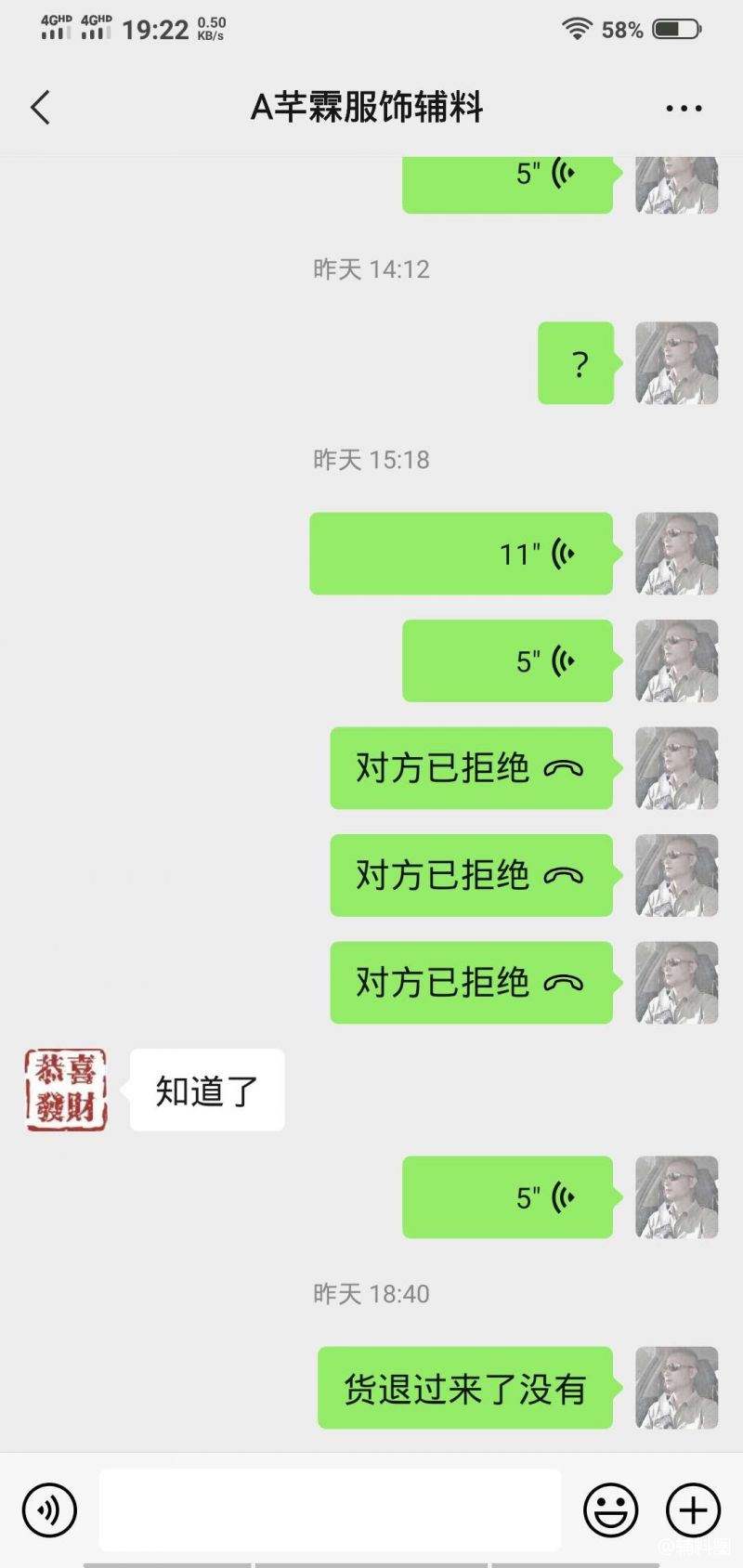Go back from the chat
This screenshot has width=743, height=1568.
click(40, 108)
